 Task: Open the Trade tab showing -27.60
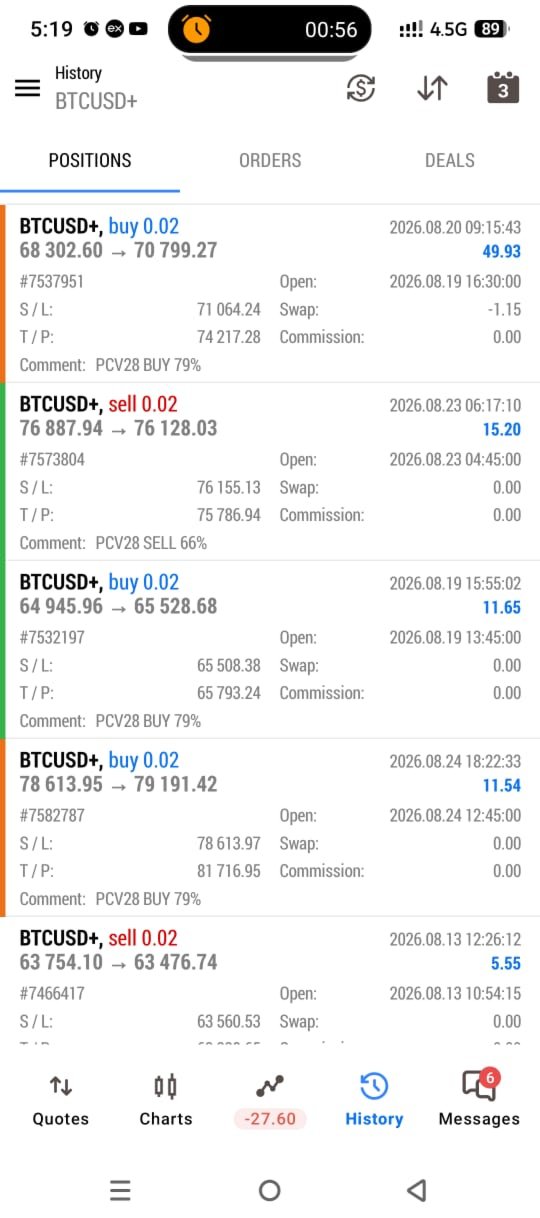[x=270, y=1100]
